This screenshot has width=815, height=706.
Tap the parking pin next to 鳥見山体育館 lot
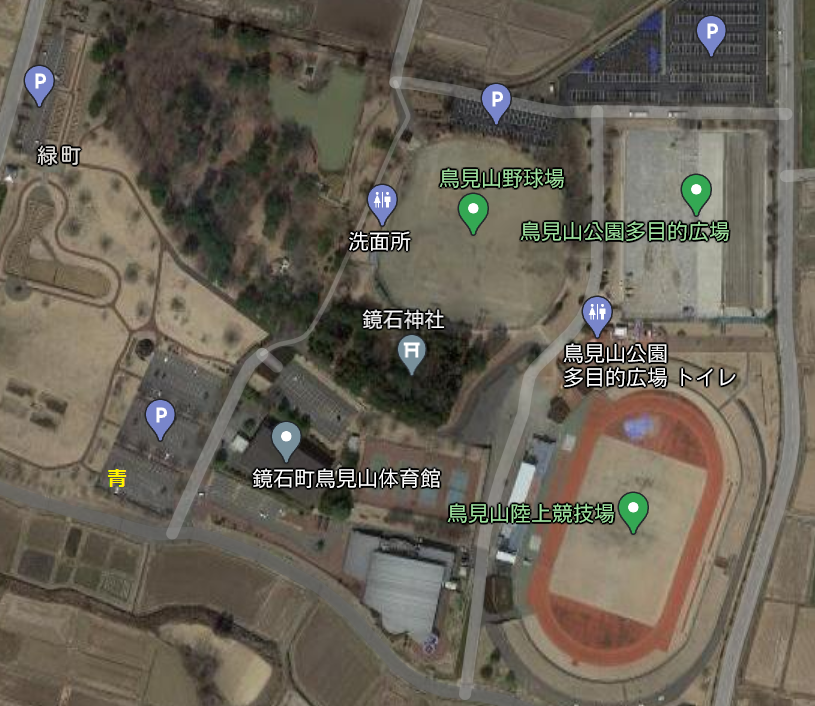click(x=160, y=416)
